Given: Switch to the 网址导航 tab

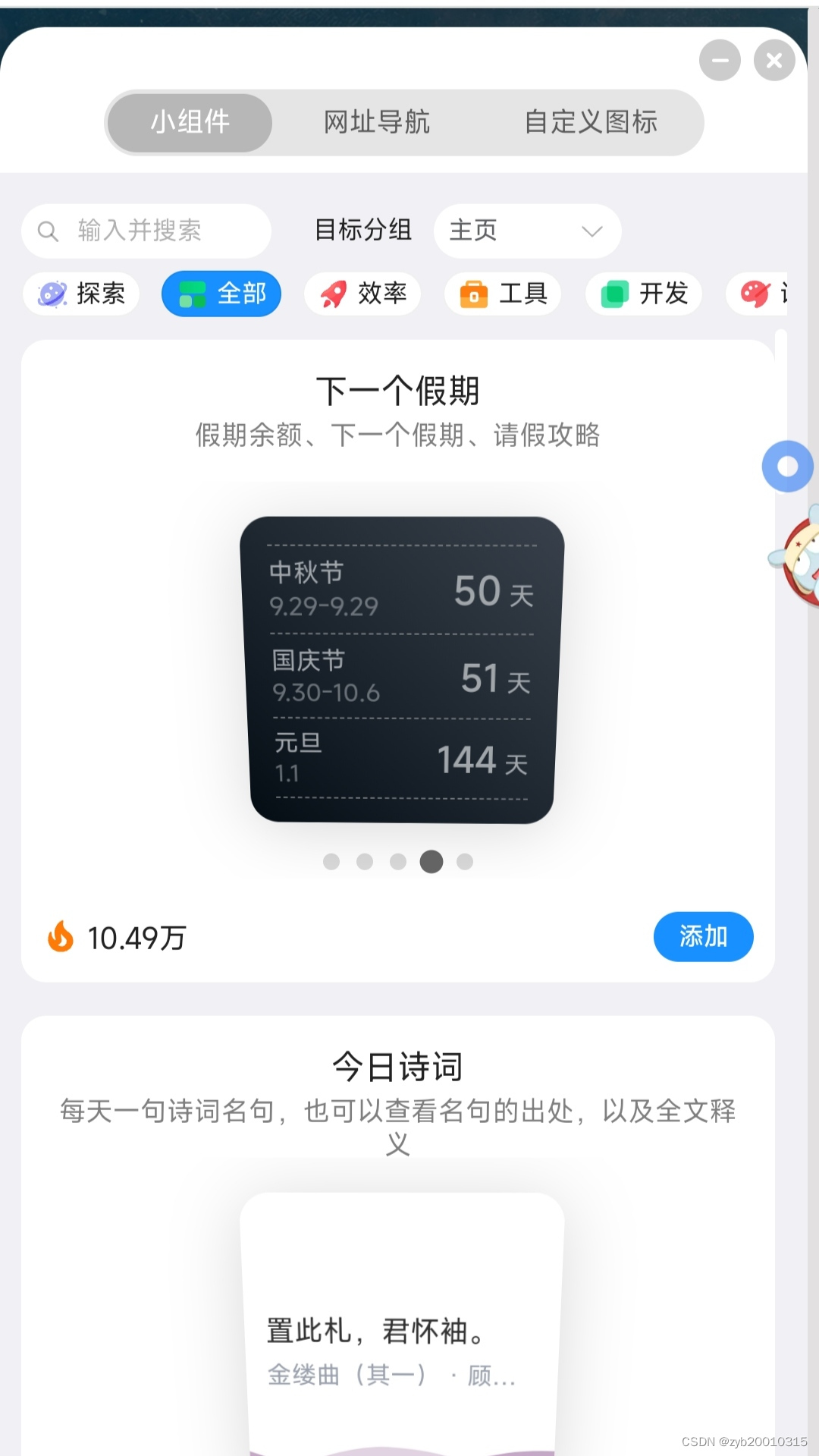Looking at the screenshot, I should coord(377,122).
